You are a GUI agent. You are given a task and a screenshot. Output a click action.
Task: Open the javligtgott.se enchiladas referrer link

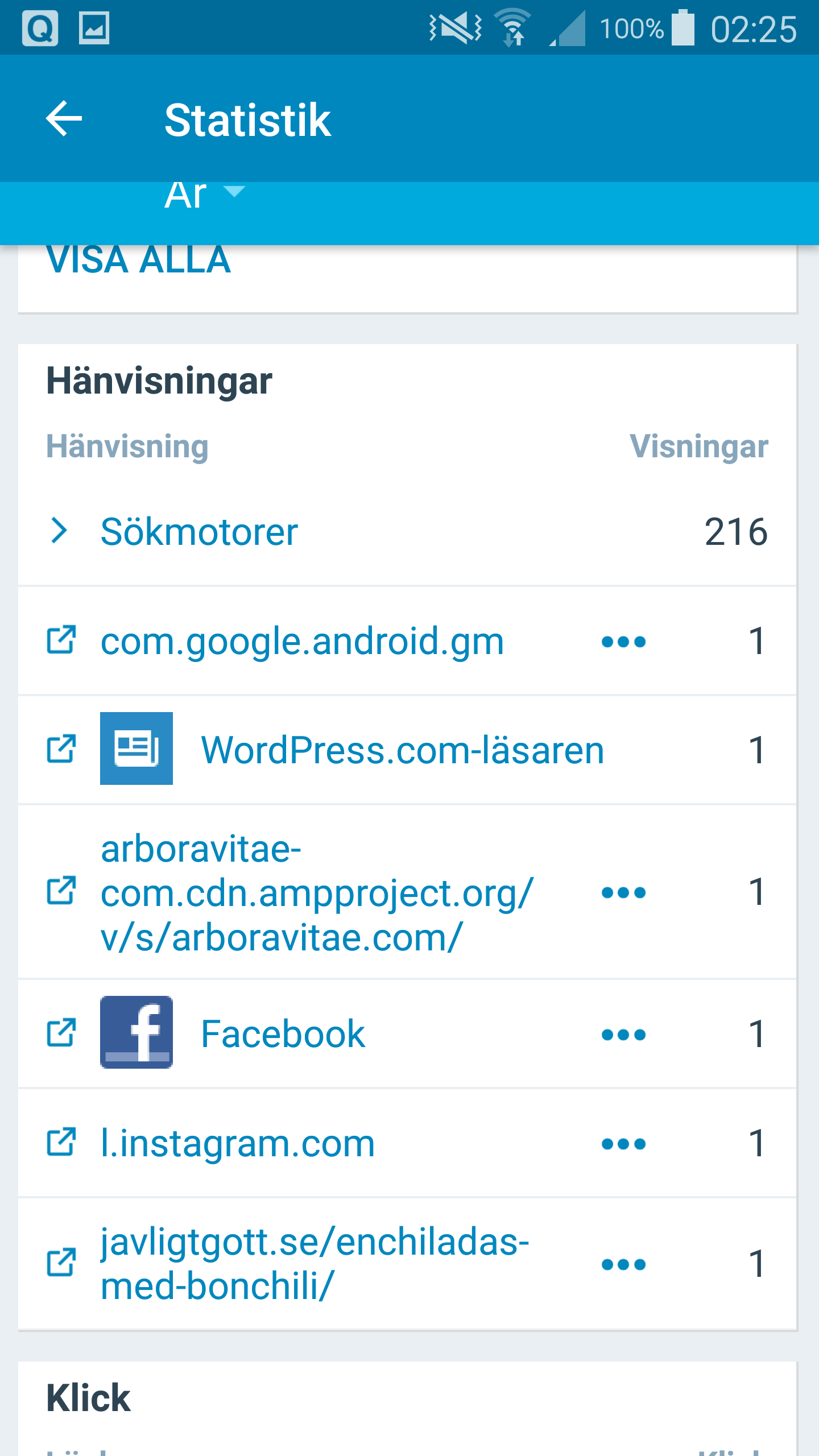[x=315, y=1264]
